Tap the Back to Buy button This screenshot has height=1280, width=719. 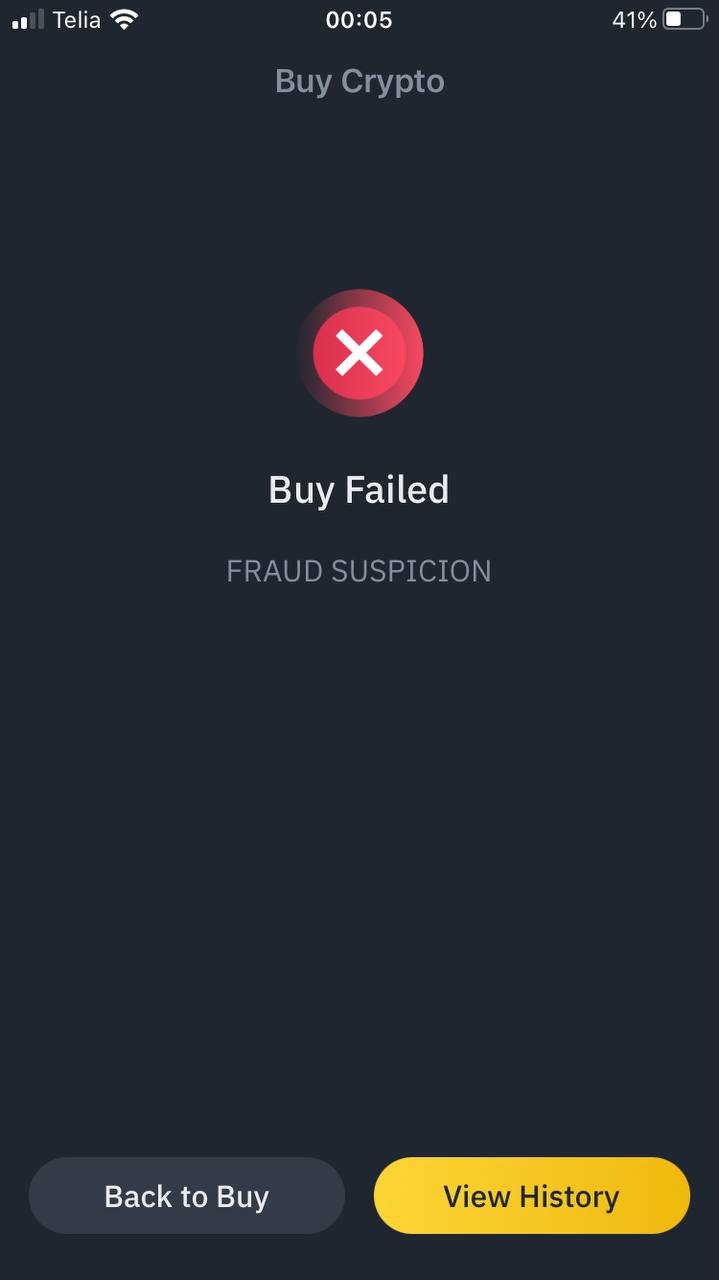(x=187, y=1196)
